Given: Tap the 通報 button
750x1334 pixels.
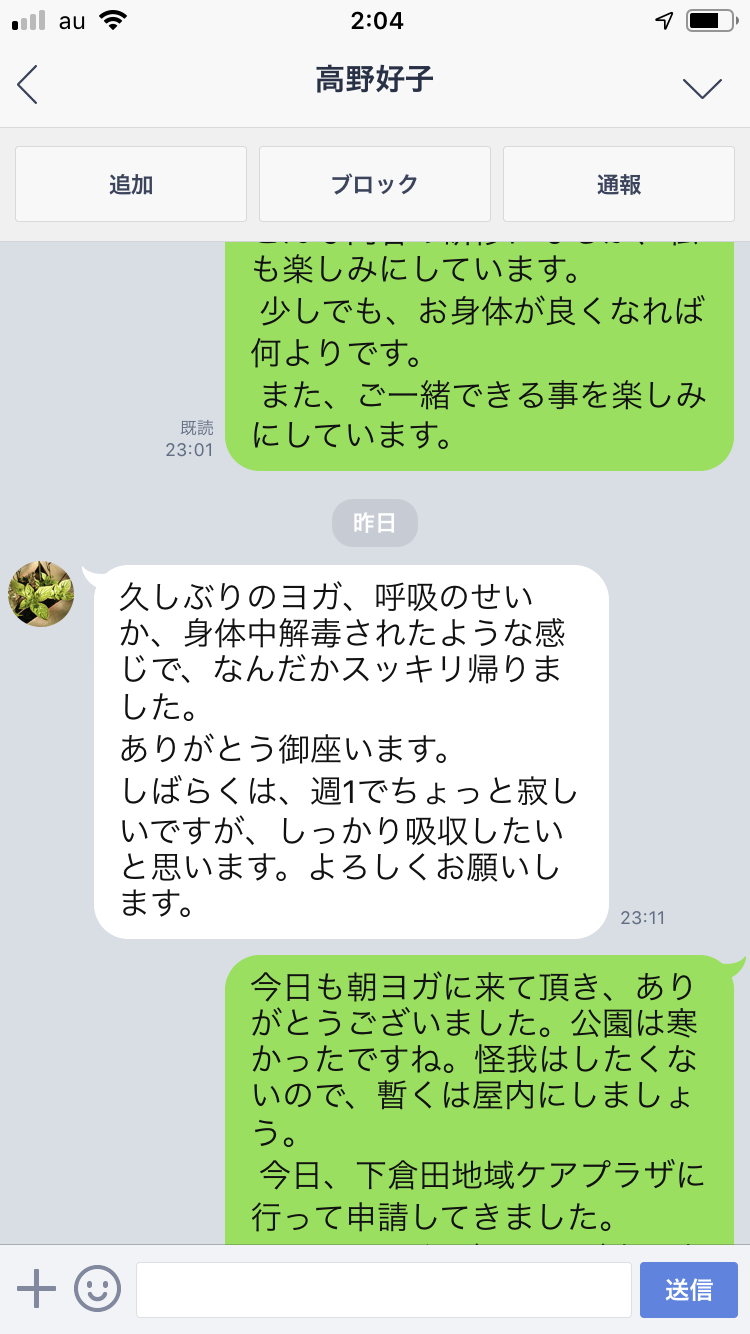Looking at the screenshot, I should (x=619, y=184).
